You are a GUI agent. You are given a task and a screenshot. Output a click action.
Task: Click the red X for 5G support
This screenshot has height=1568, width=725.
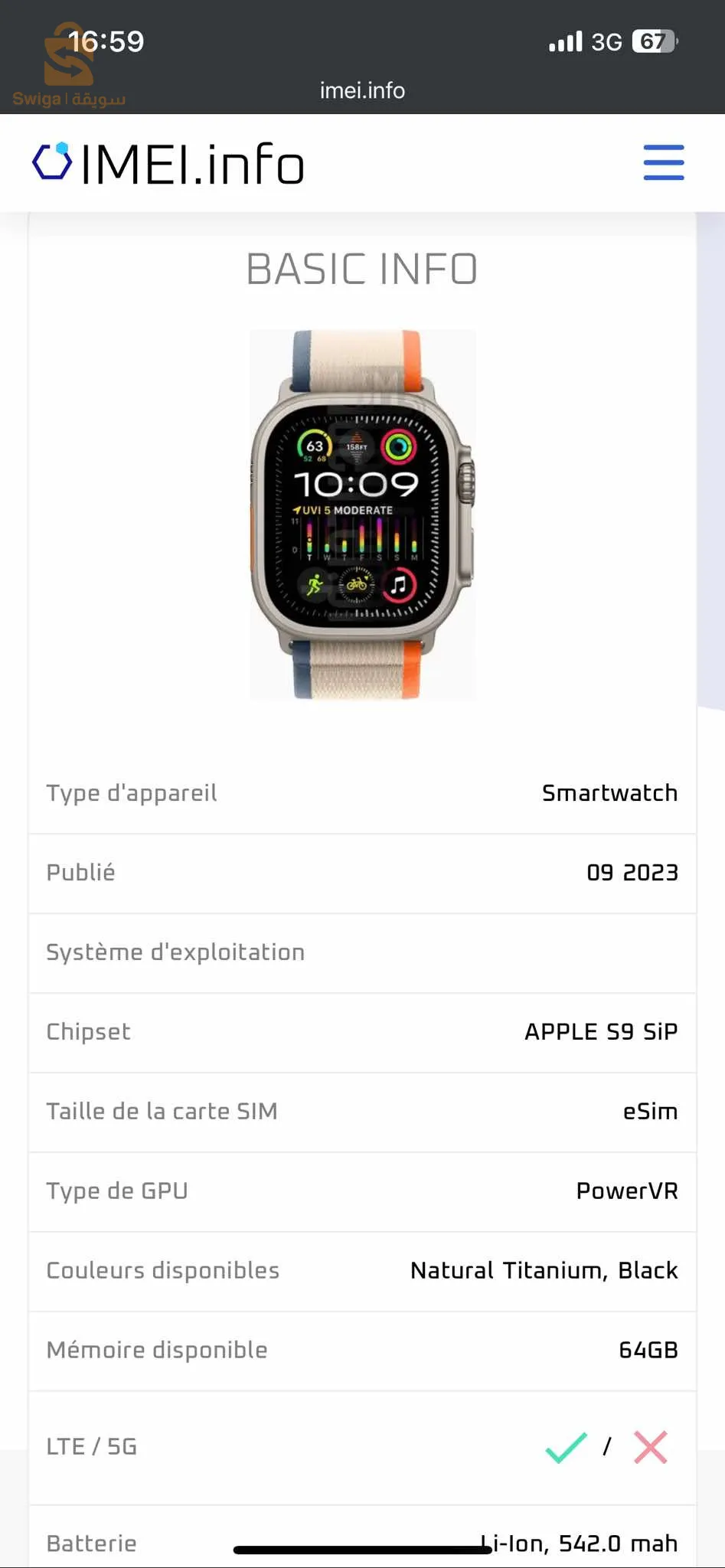coord(649,1446)
